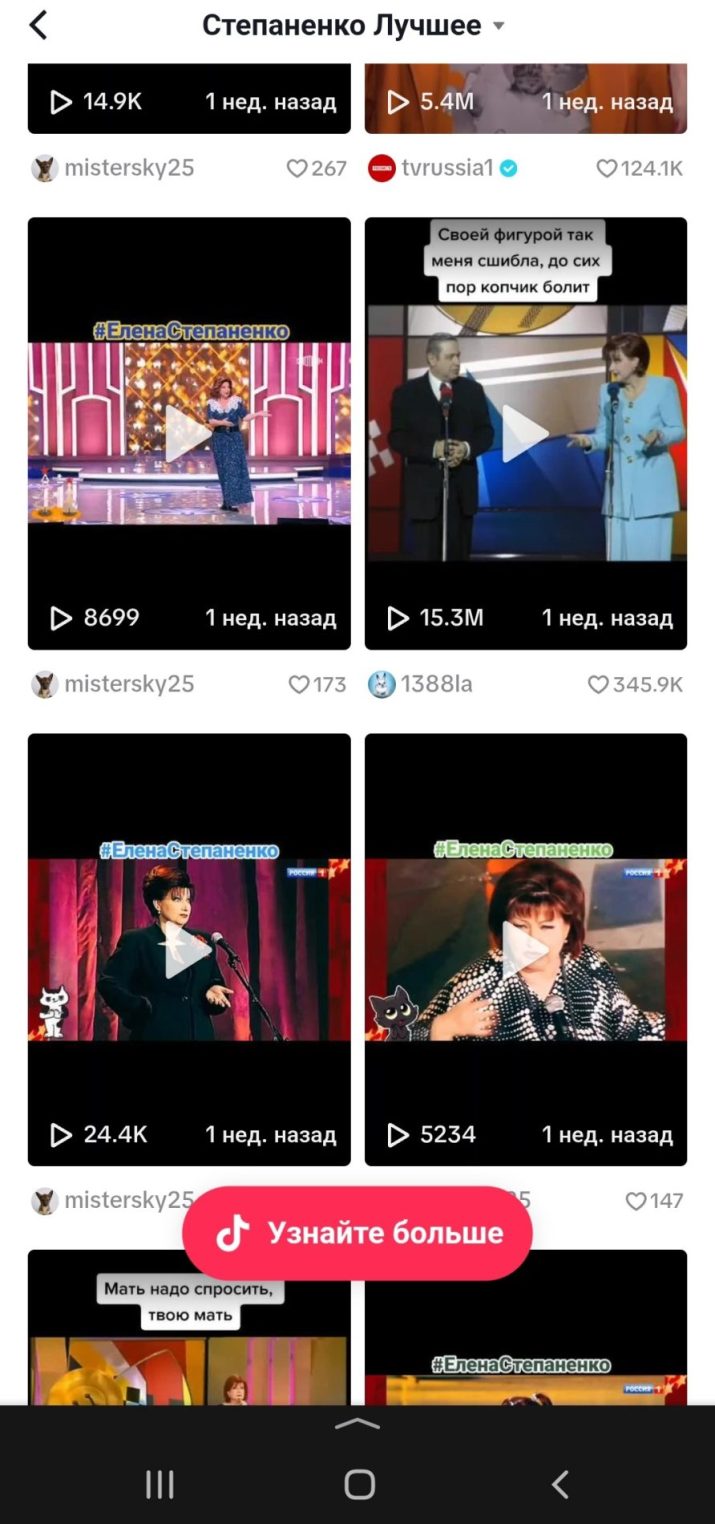Image resolution: width=715 pixels, height=1524 pixels.
Task: Open mistersky25 profile beside 267 likes
Action: tap(128, 168)
